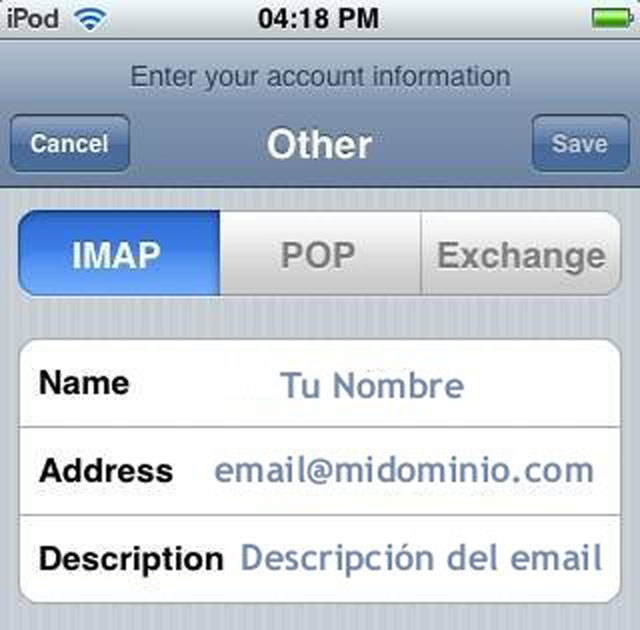Save the account information
This screenshot has height=630, width=640.
[x=579, y=144]
